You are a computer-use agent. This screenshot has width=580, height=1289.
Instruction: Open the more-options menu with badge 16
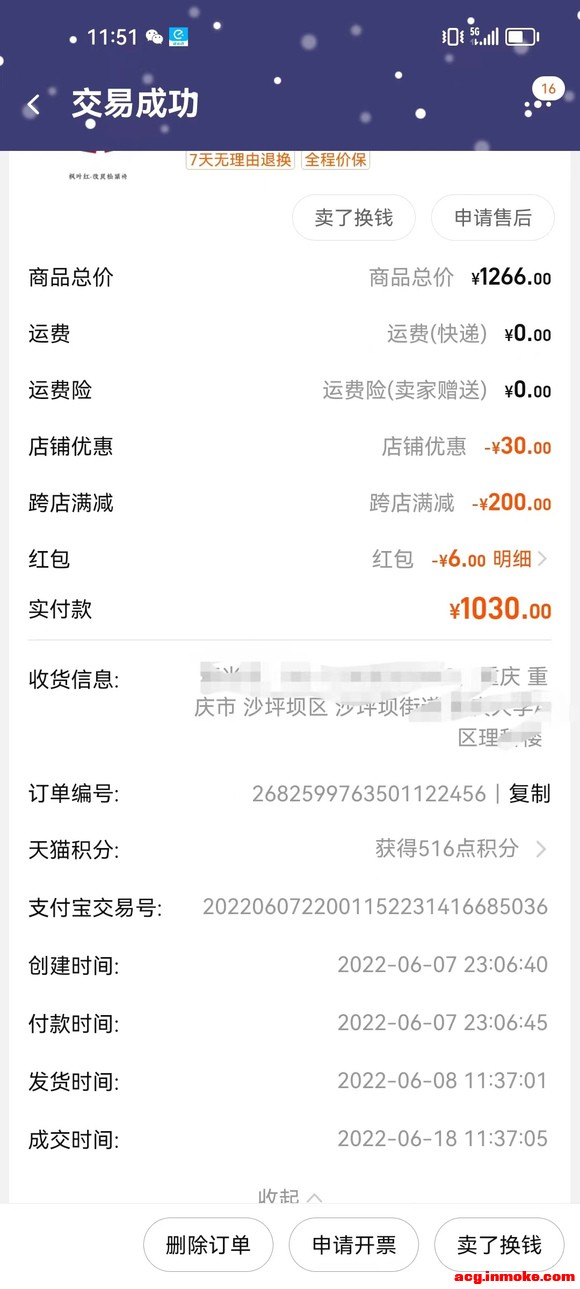pyautogui.click(x=541, y=102)
